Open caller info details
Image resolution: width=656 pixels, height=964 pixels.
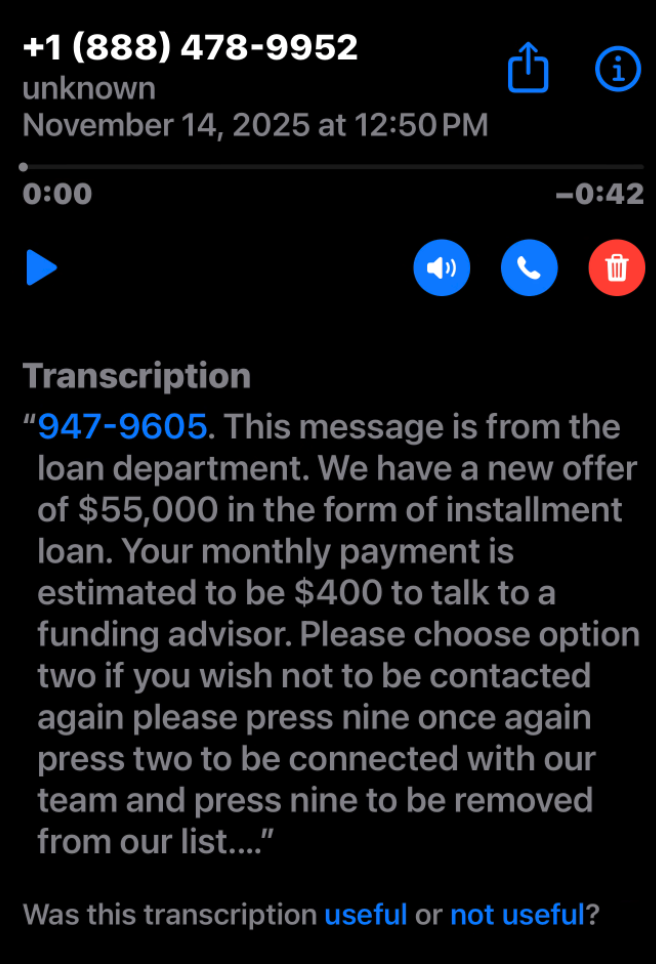pyautogui.click(x=617, y=68)
